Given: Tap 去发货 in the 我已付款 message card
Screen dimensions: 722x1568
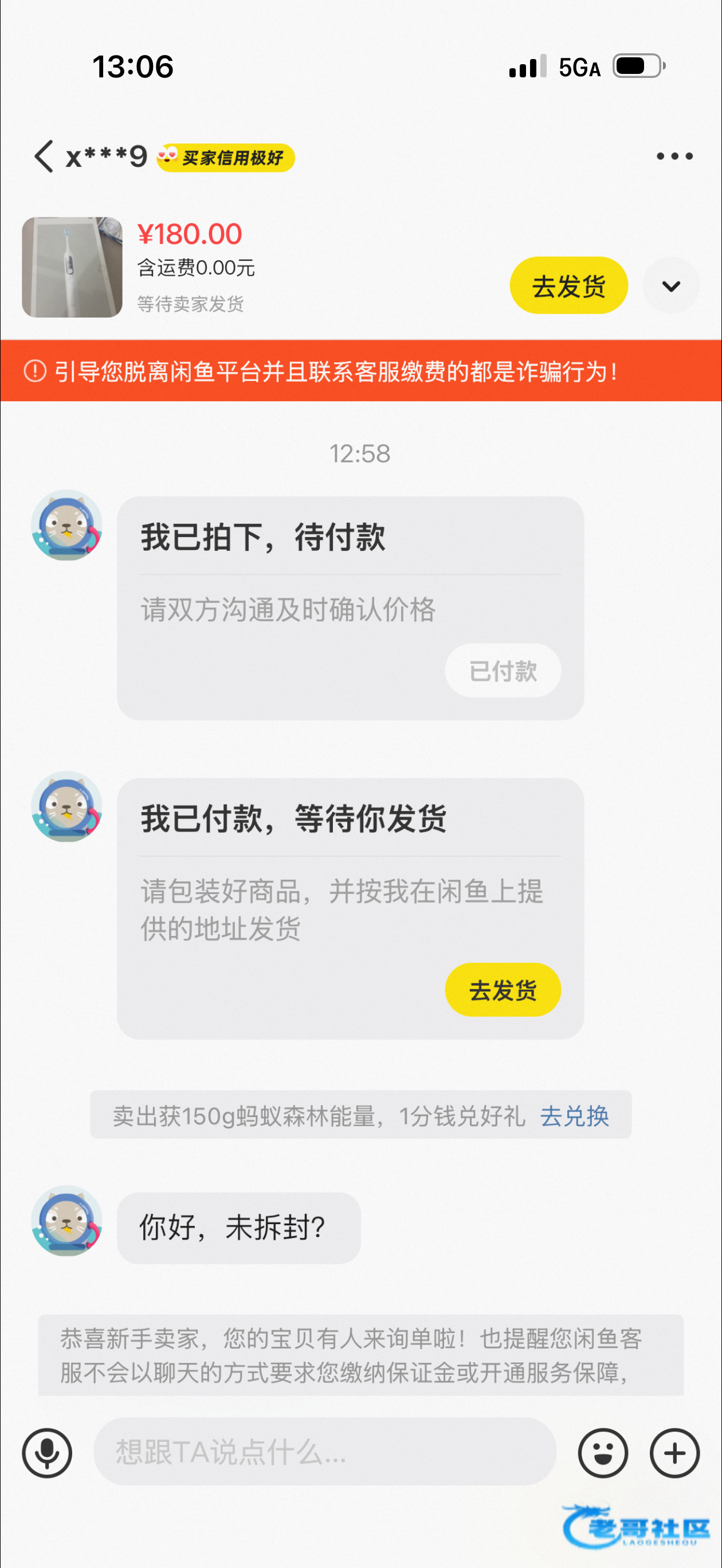Looking at the screenshot, I should [502, 990].
